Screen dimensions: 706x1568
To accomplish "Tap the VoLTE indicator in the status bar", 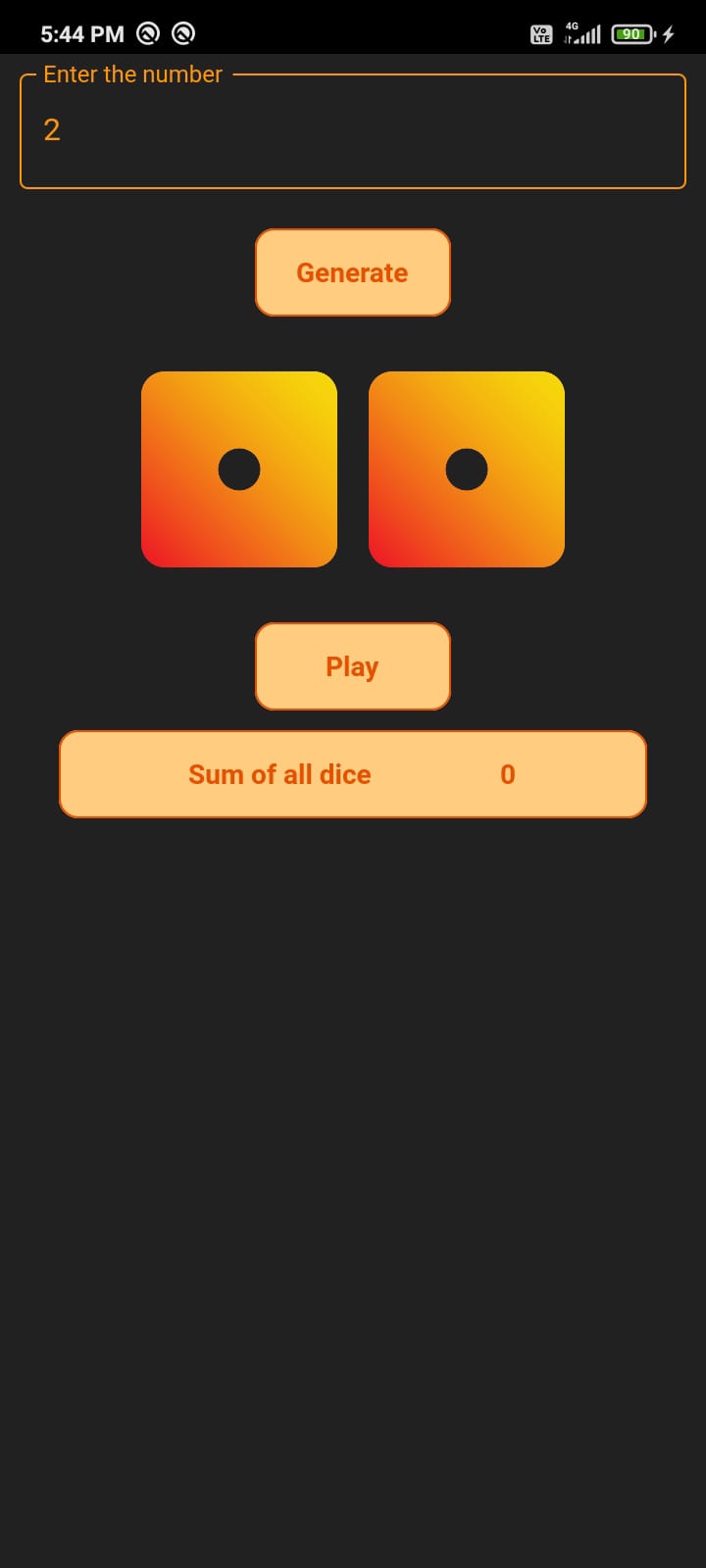I will 540,32.
